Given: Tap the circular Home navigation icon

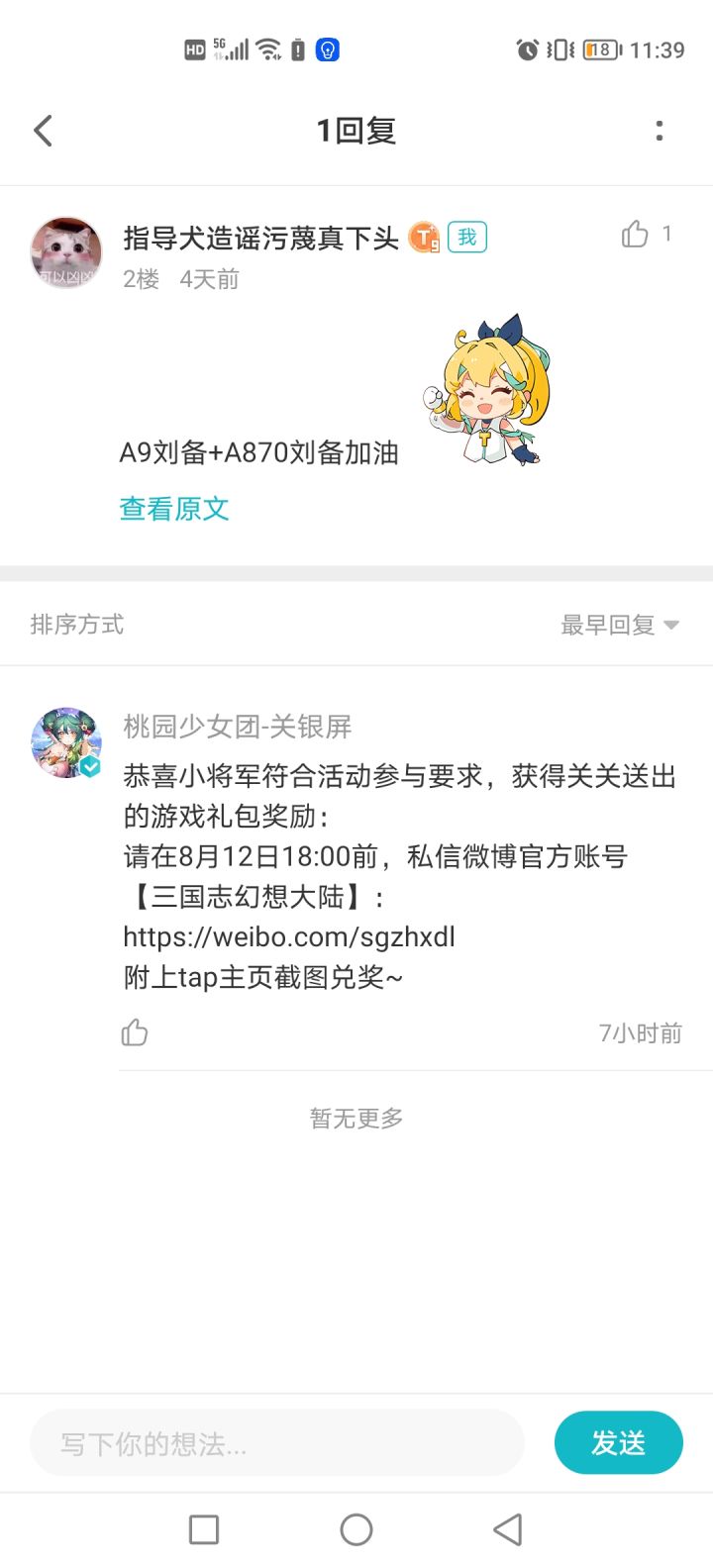Looking at the screenshot, I should 356,1529.
